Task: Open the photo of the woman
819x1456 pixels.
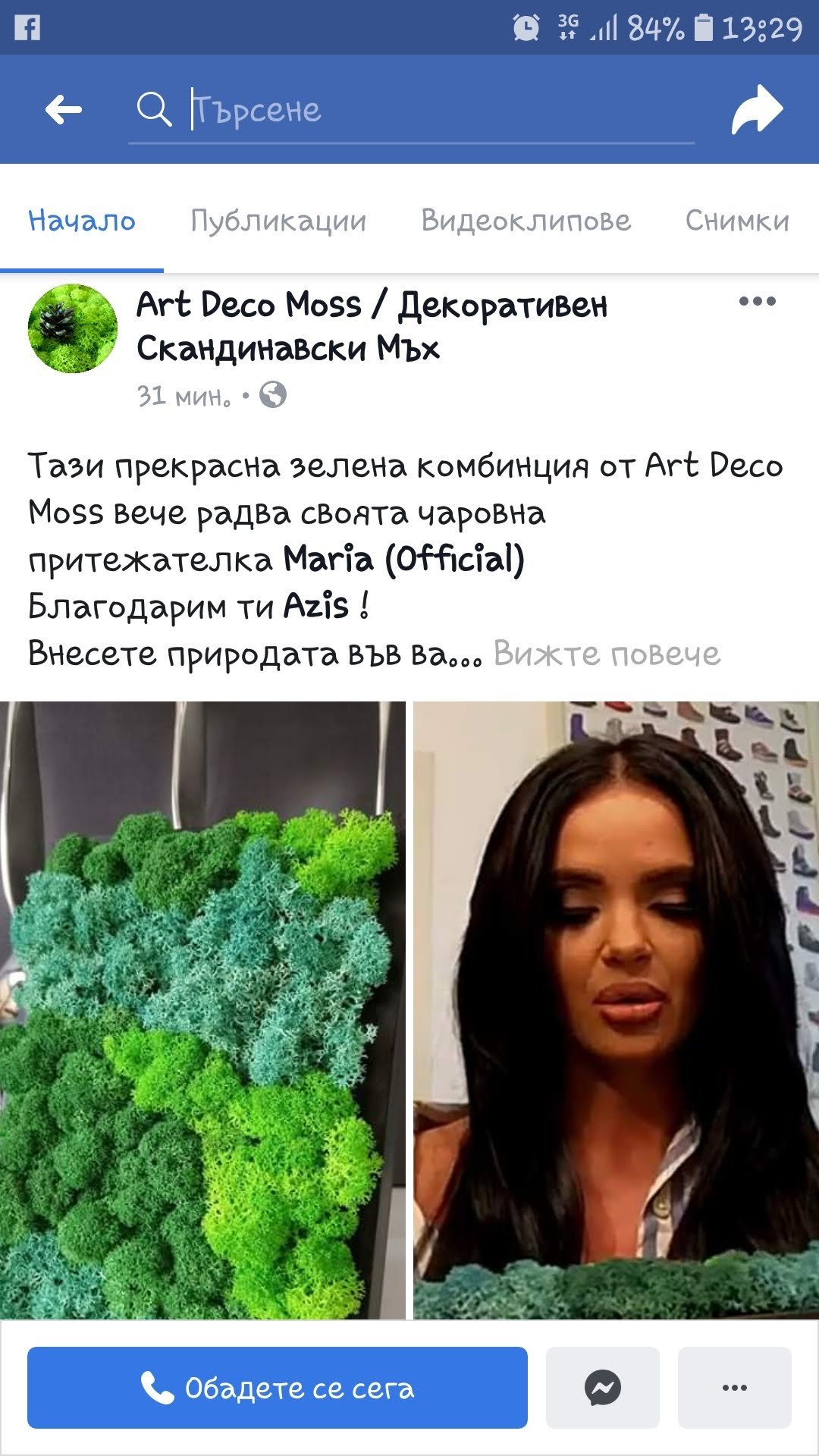Action: [x=616, y=1009]
